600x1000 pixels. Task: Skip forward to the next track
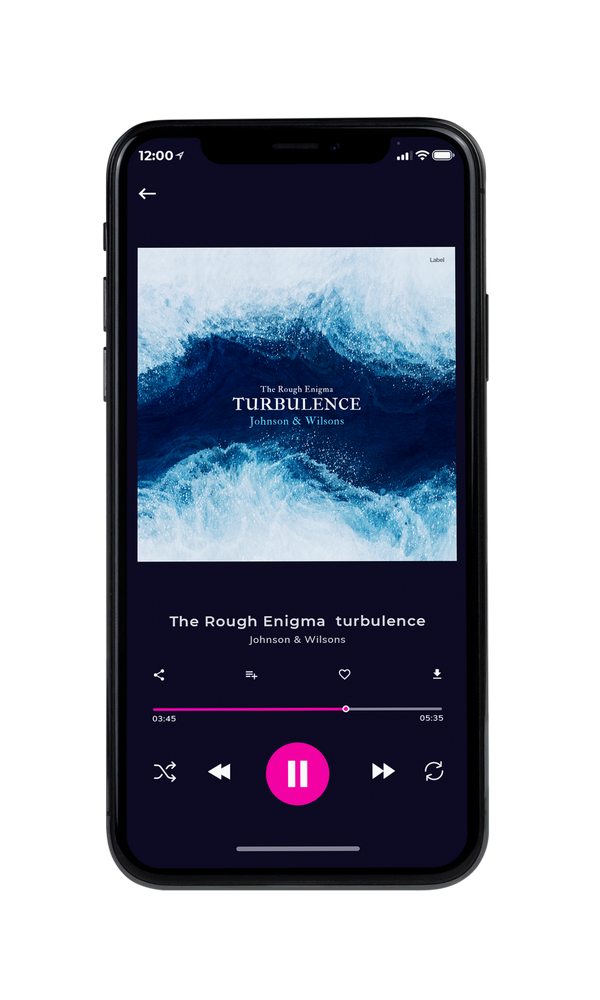click(383, 771)
